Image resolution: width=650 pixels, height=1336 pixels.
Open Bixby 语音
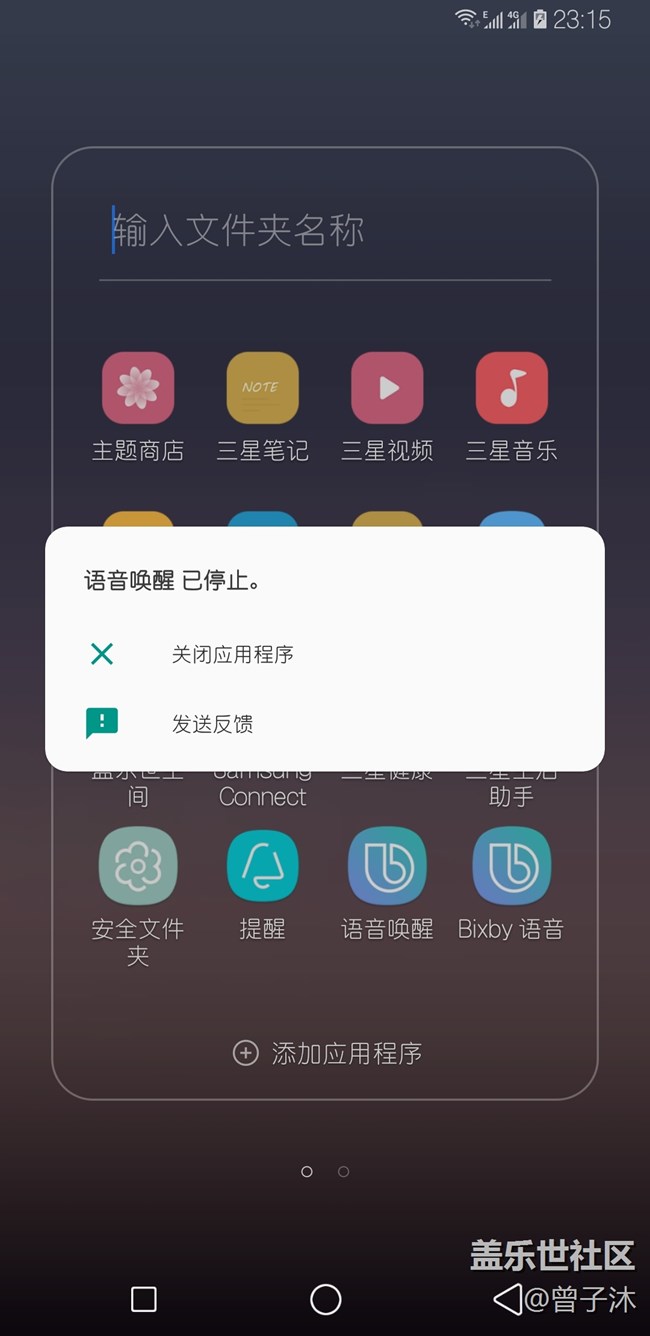click(x=511, y=867)
